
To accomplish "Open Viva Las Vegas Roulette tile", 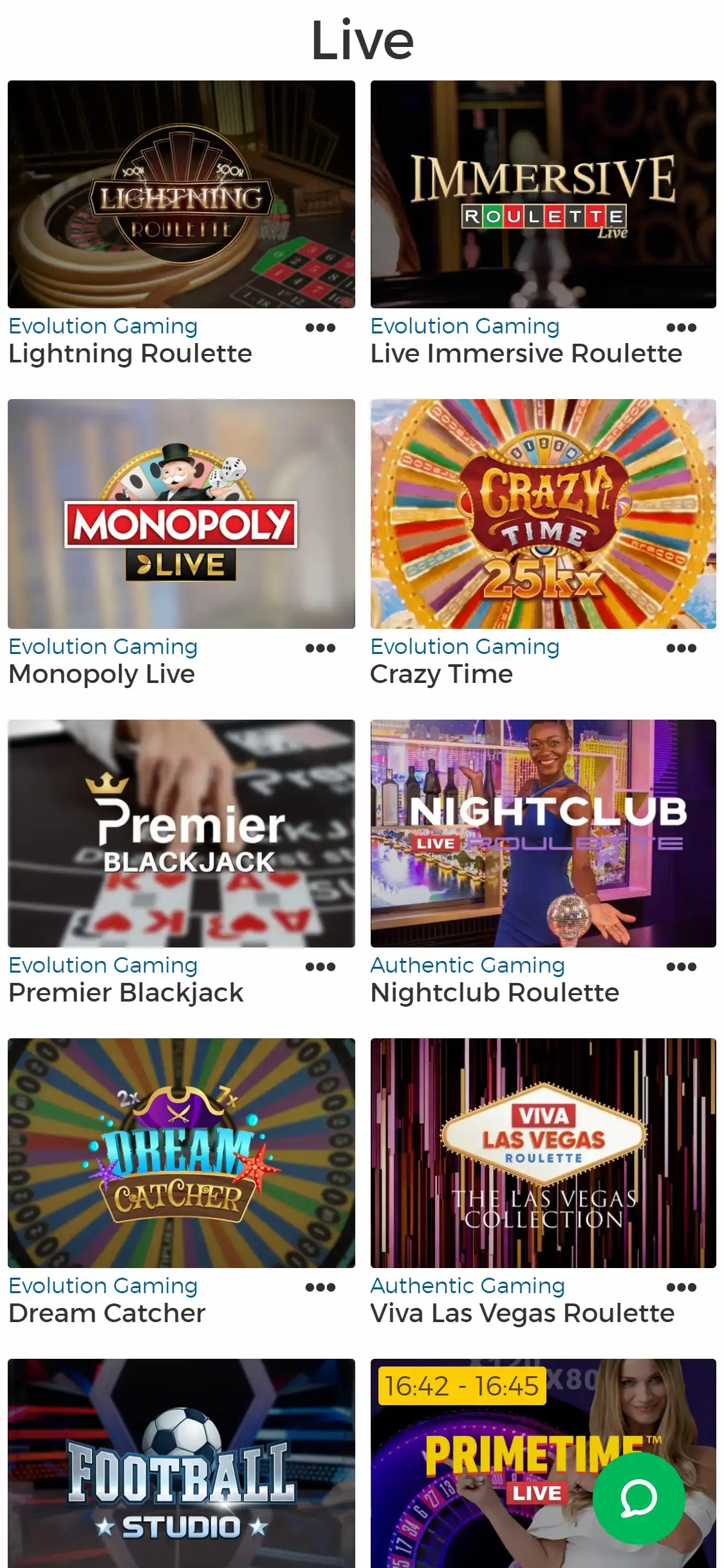I will coord(543,1152).
